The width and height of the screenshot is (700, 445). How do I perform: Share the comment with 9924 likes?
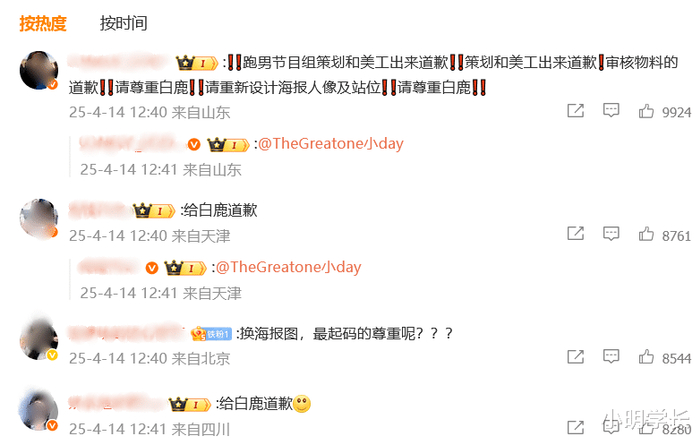575,112
